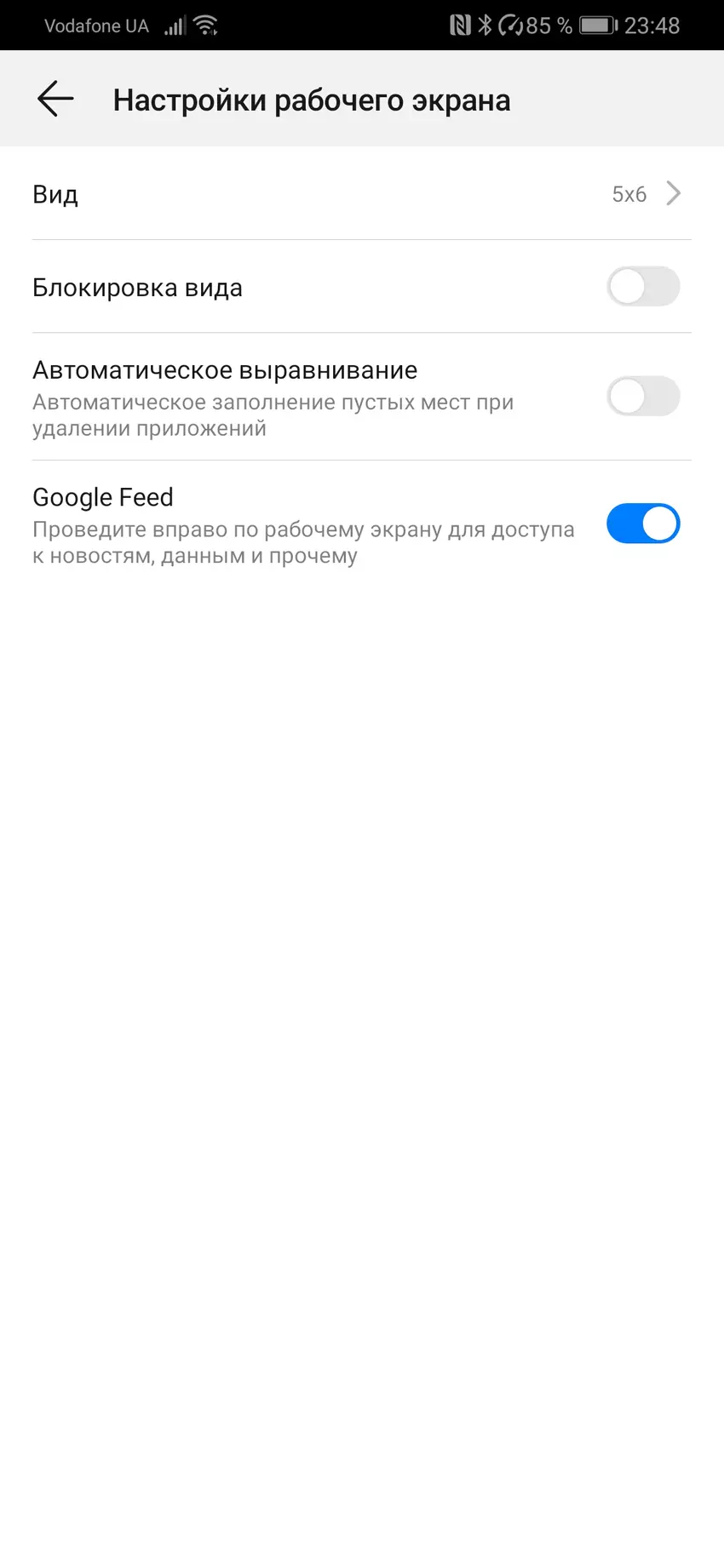Enable the Блокировка вида switch
This screenshot has height=1568, width=724.
tap(642, 287)
